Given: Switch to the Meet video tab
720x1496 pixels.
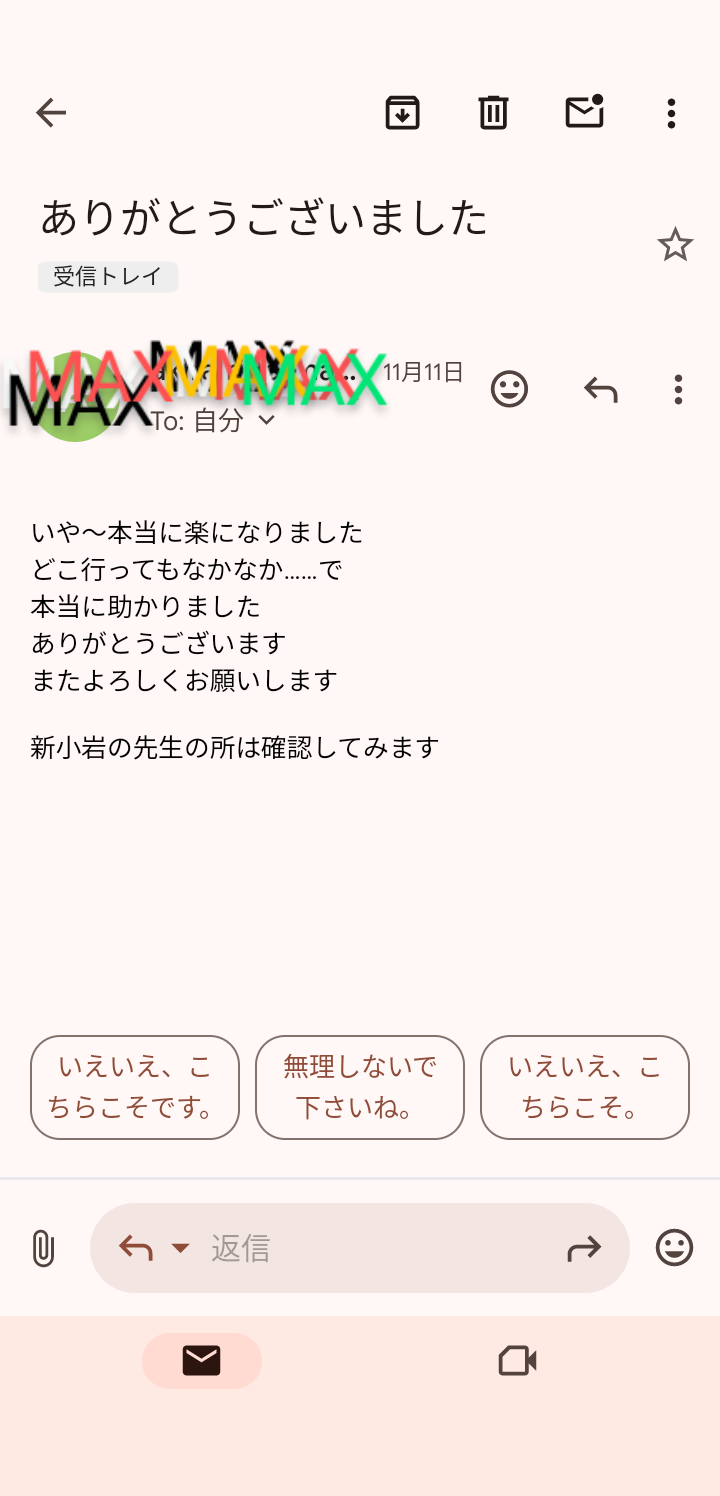Looking at the screenshot, I should coord(517,1361).
